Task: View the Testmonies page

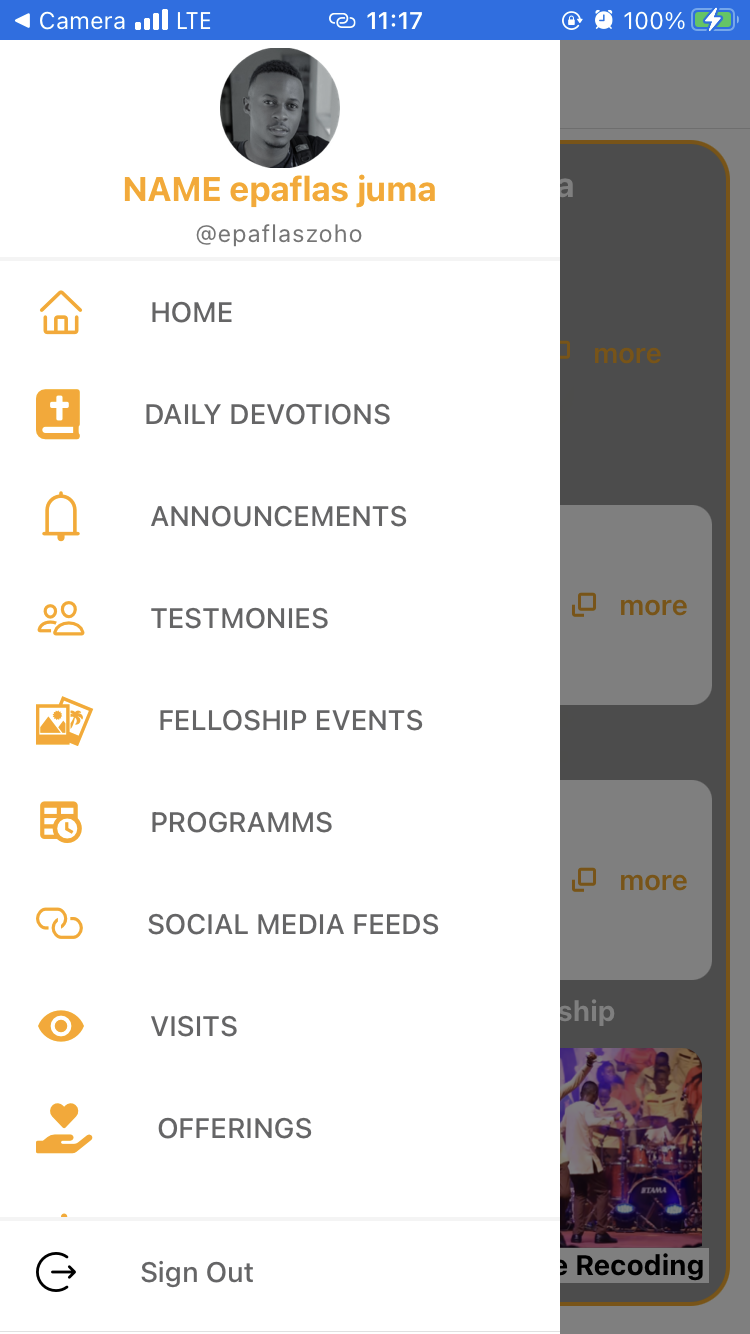Action: click(239, 619)
